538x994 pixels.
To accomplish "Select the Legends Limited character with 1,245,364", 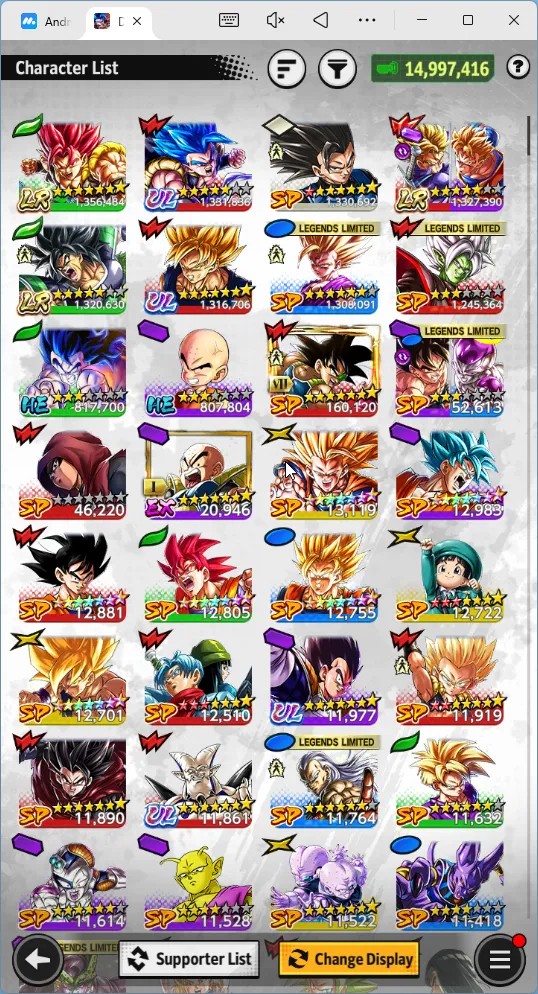I will pyautogui.click(x=451, y=270).
